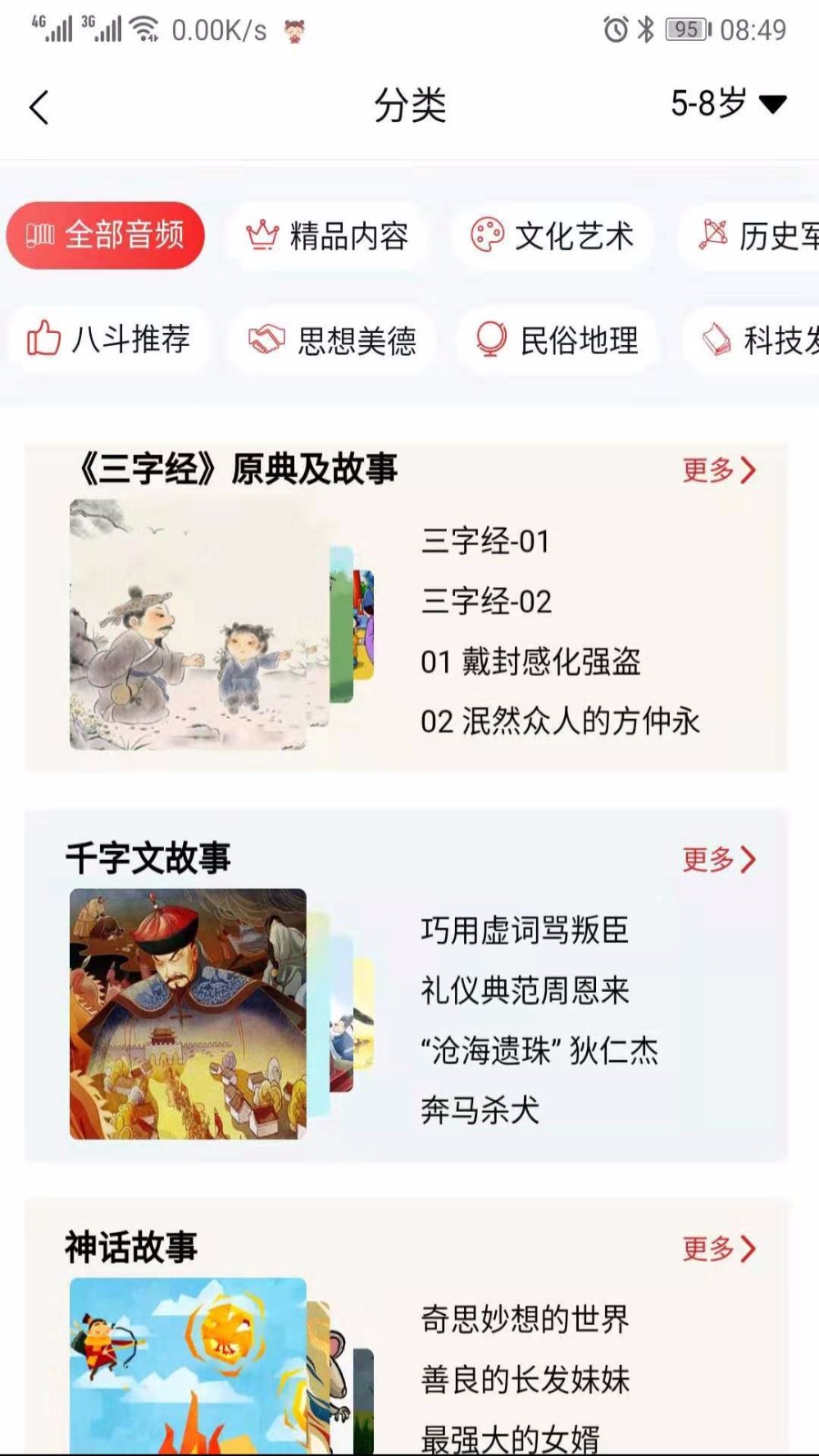Viewport: 819px width, 1456px height.
Task: Open the 奇思妙想的世界 story
Action: pos(526,1318)
